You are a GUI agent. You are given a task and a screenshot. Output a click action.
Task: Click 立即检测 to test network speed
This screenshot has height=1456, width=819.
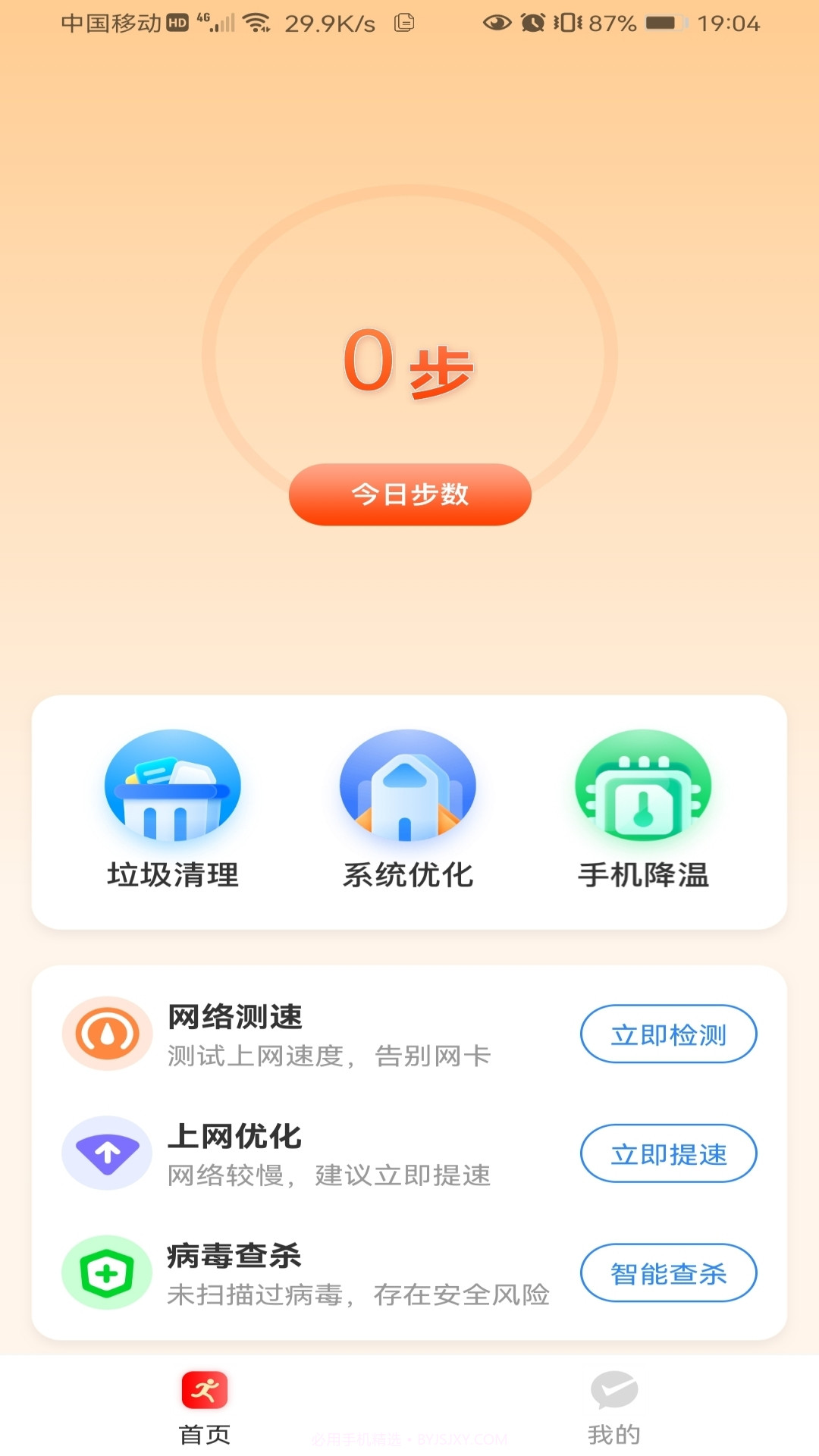tap(668, 1033)
